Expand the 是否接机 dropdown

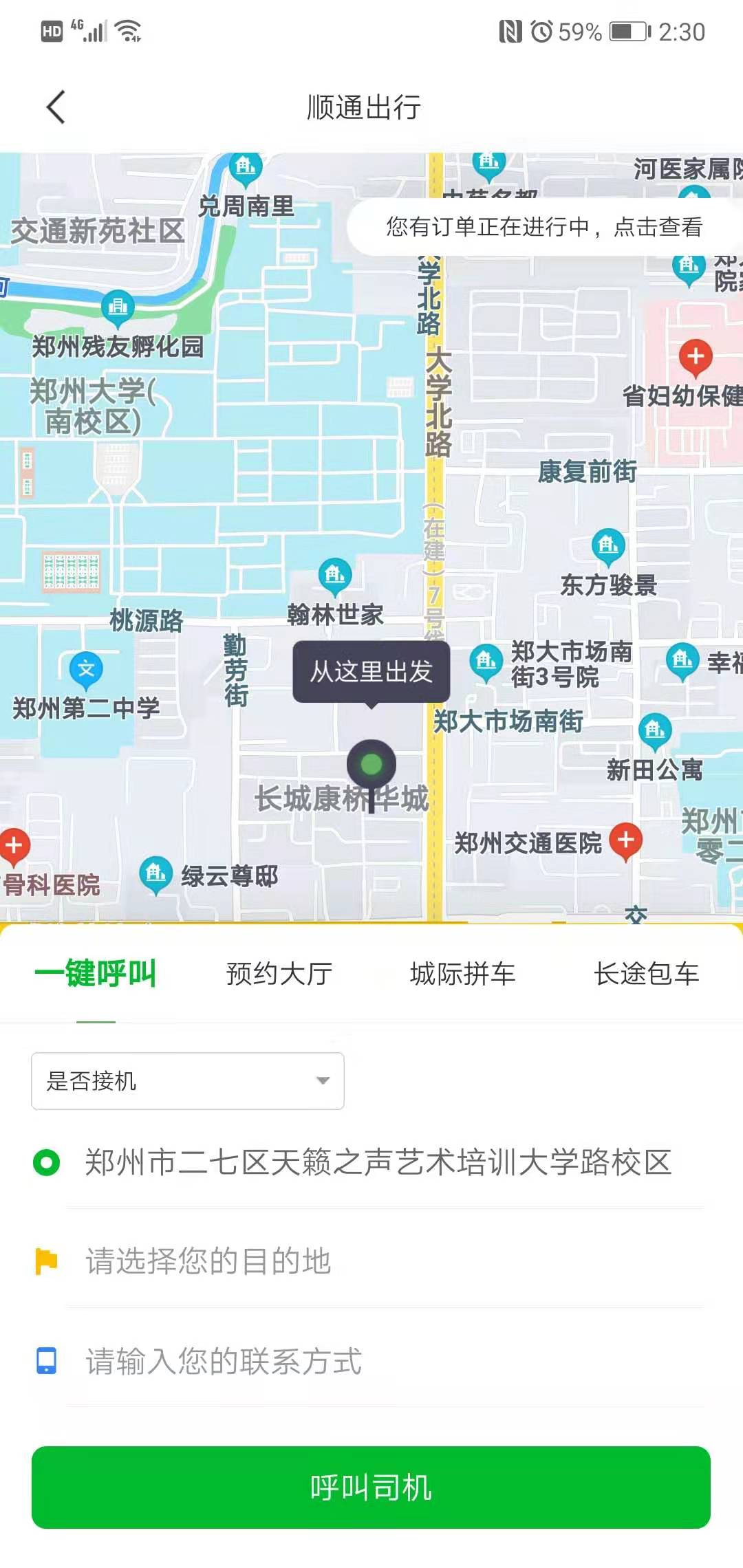188,1081
